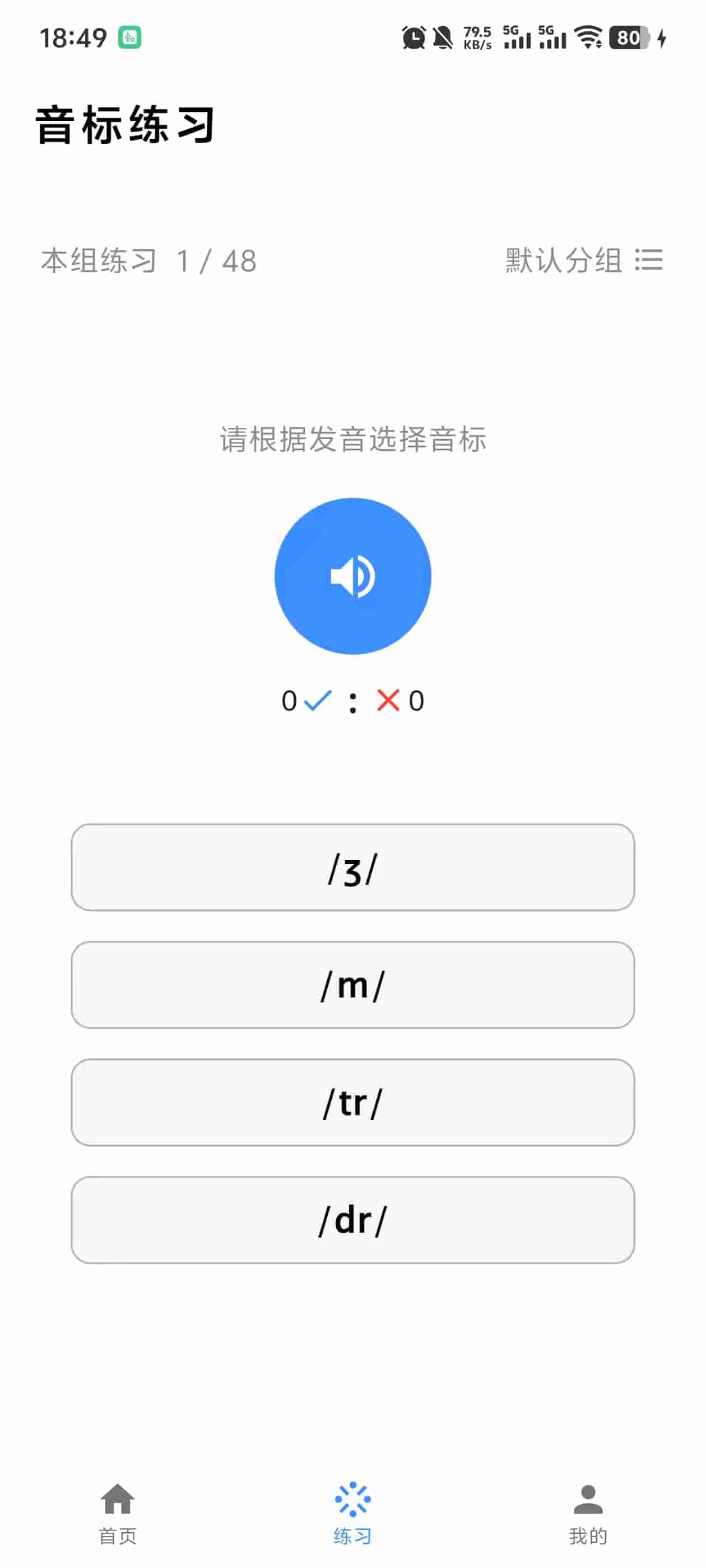Select the /ʒ/ answer option
706x1568 pixels.
pos(354,867)
